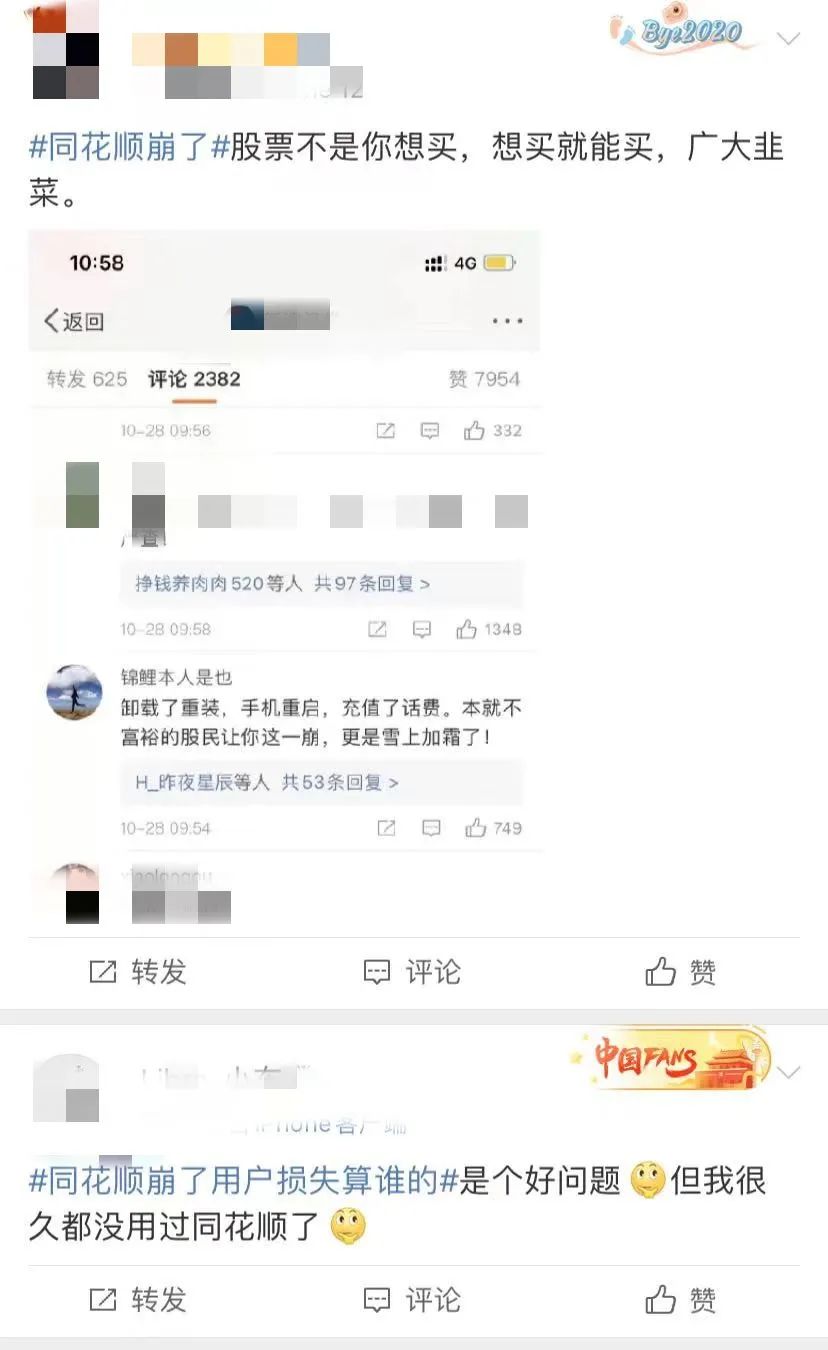Tap the like icon showing 1348 count

[x=468, y=630]
